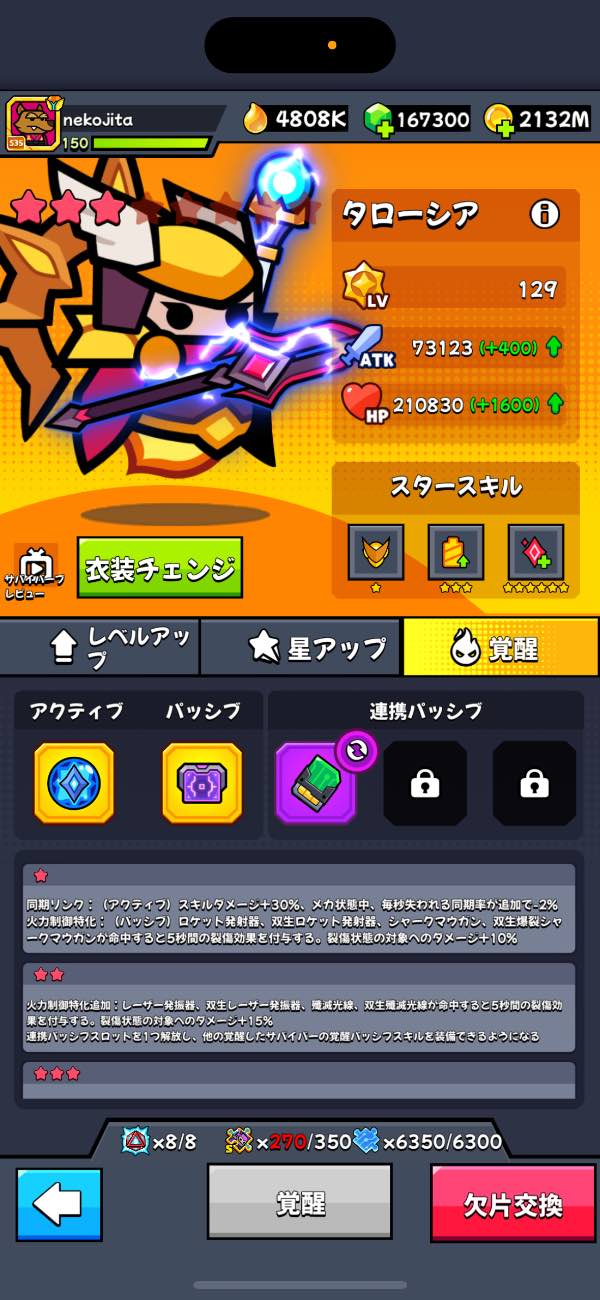This screenshot has height=1300, width=600.
Task: View the three-star star skill
Action: coord(456,552)
